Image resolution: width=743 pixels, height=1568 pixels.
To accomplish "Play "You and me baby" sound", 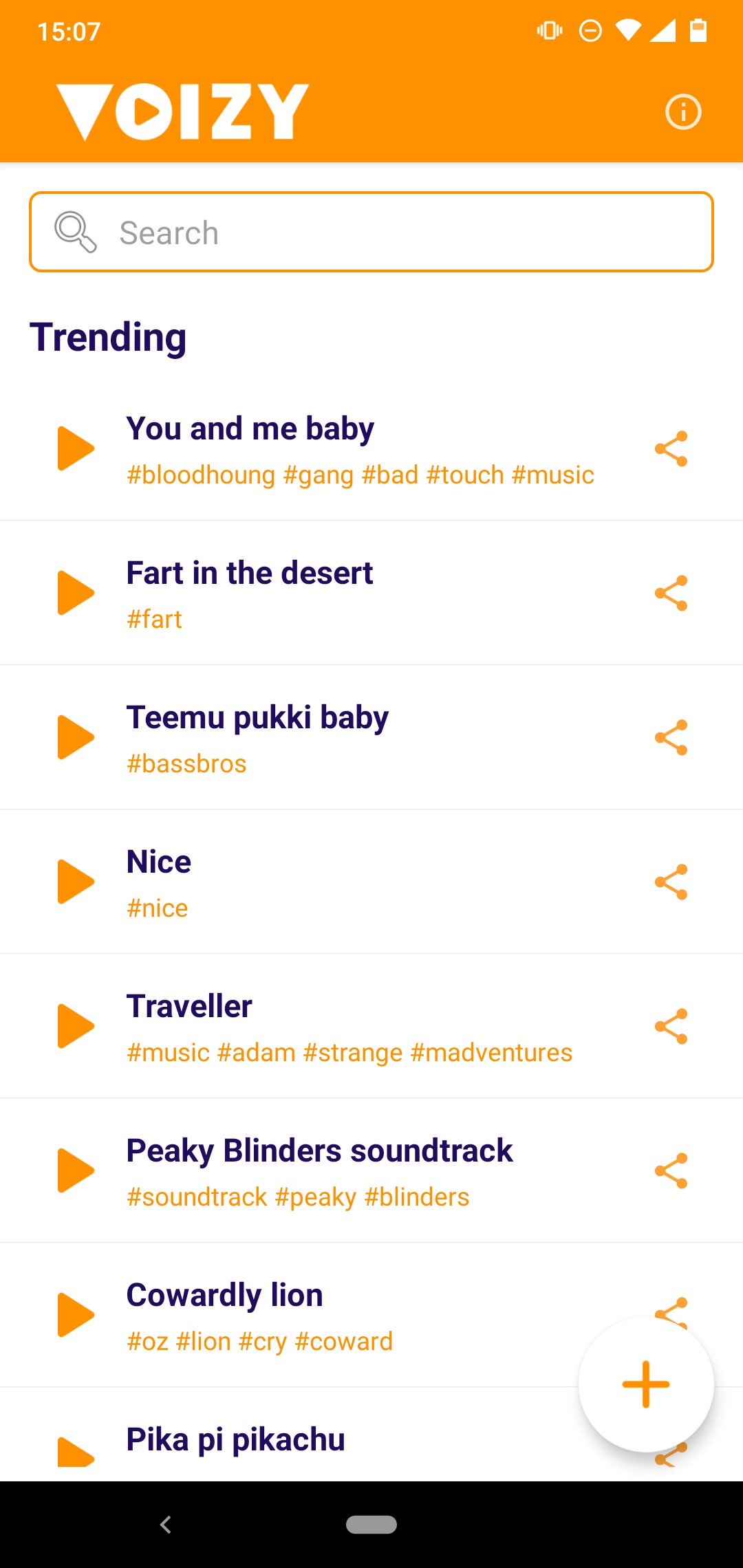I will (75, 448).
